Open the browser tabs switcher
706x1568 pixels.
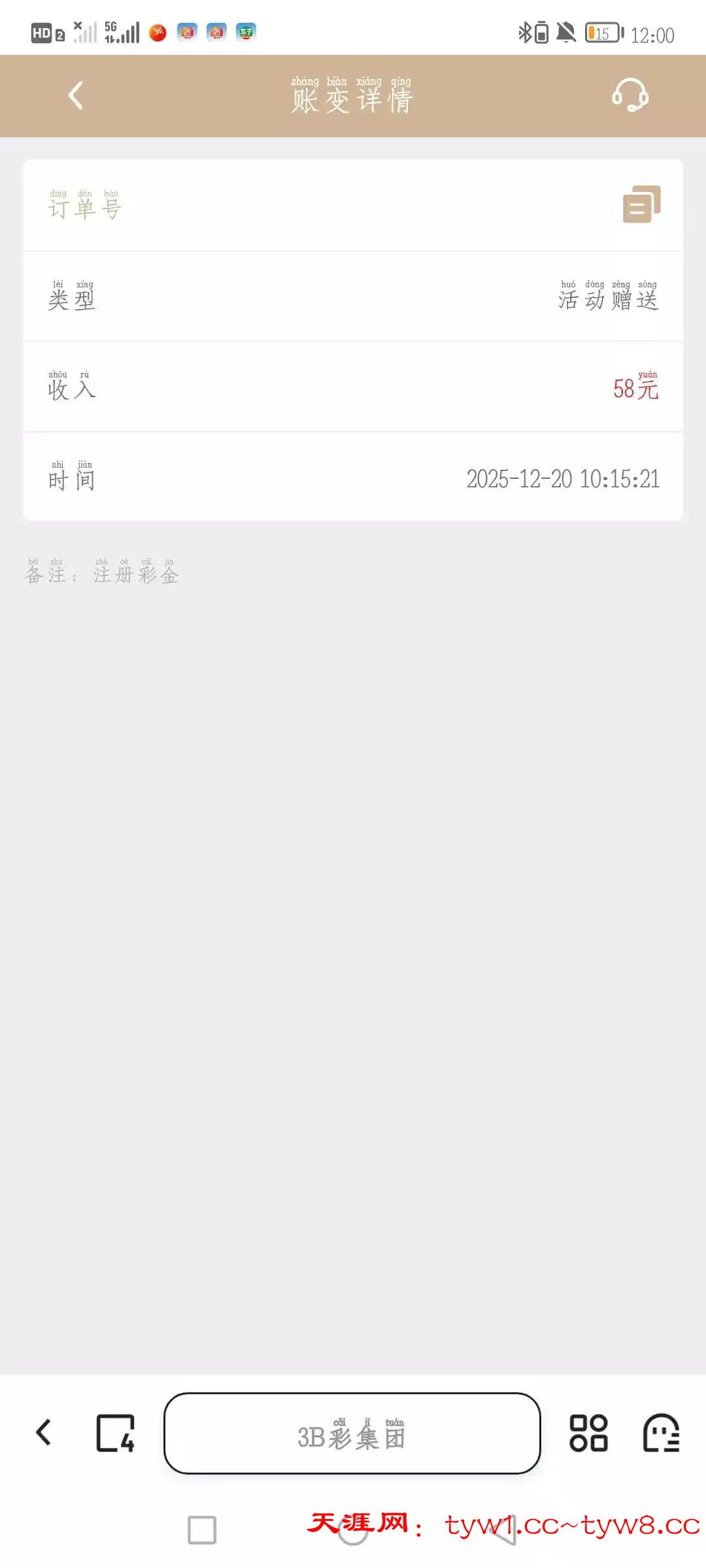point(116,1433)
